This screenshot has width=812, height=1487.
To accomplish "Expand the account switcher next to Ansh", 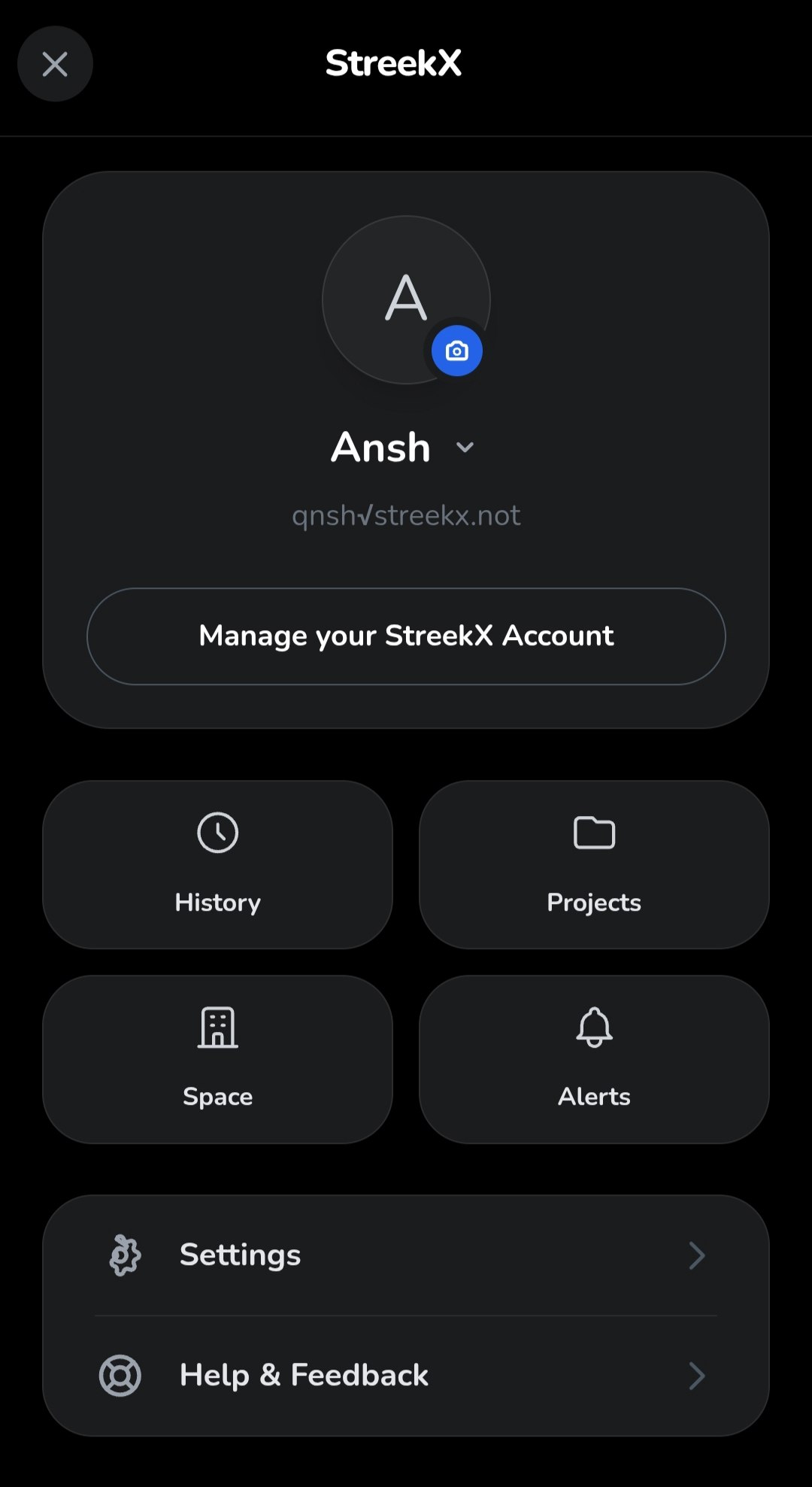I will coord(465,447).
